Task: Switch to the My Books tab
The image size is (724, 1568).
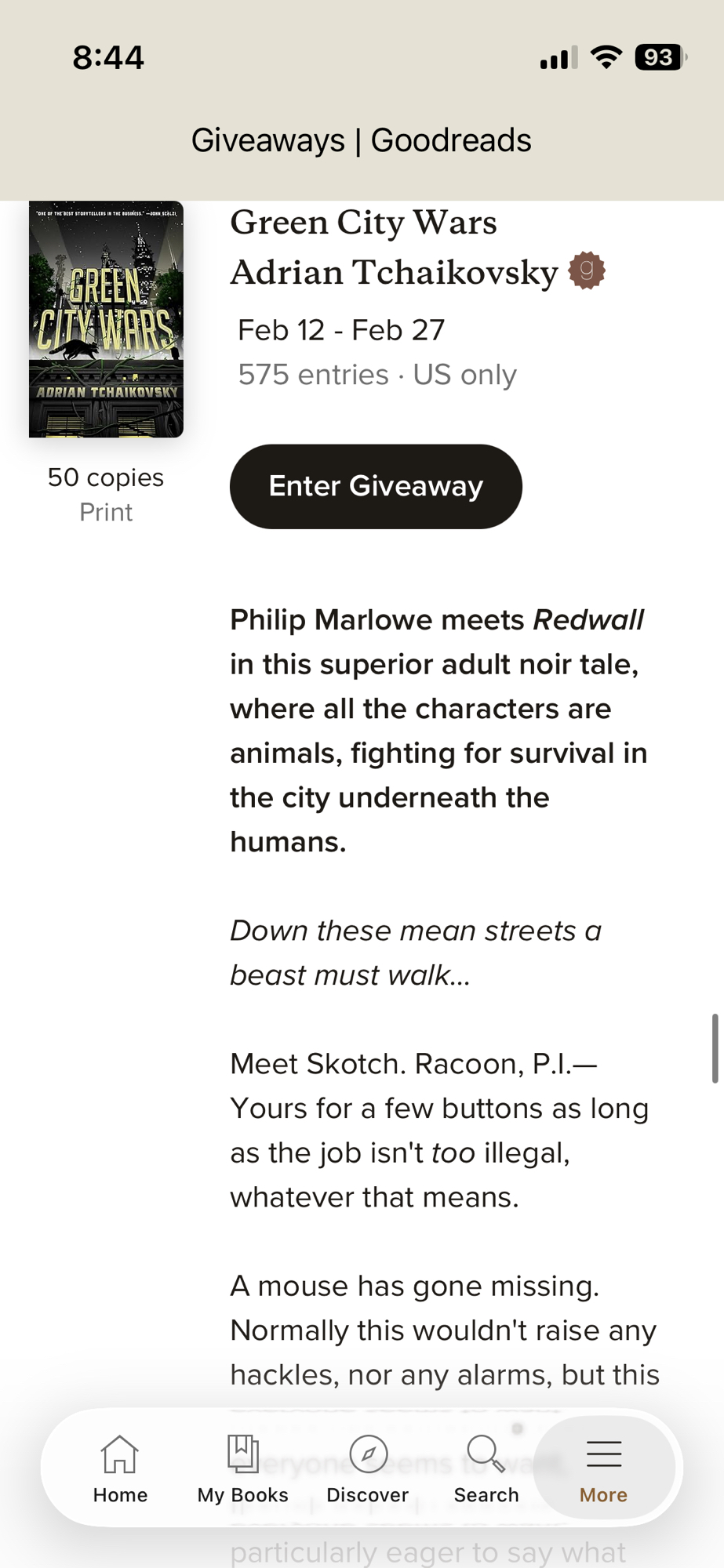Action: click(242, 1469)
